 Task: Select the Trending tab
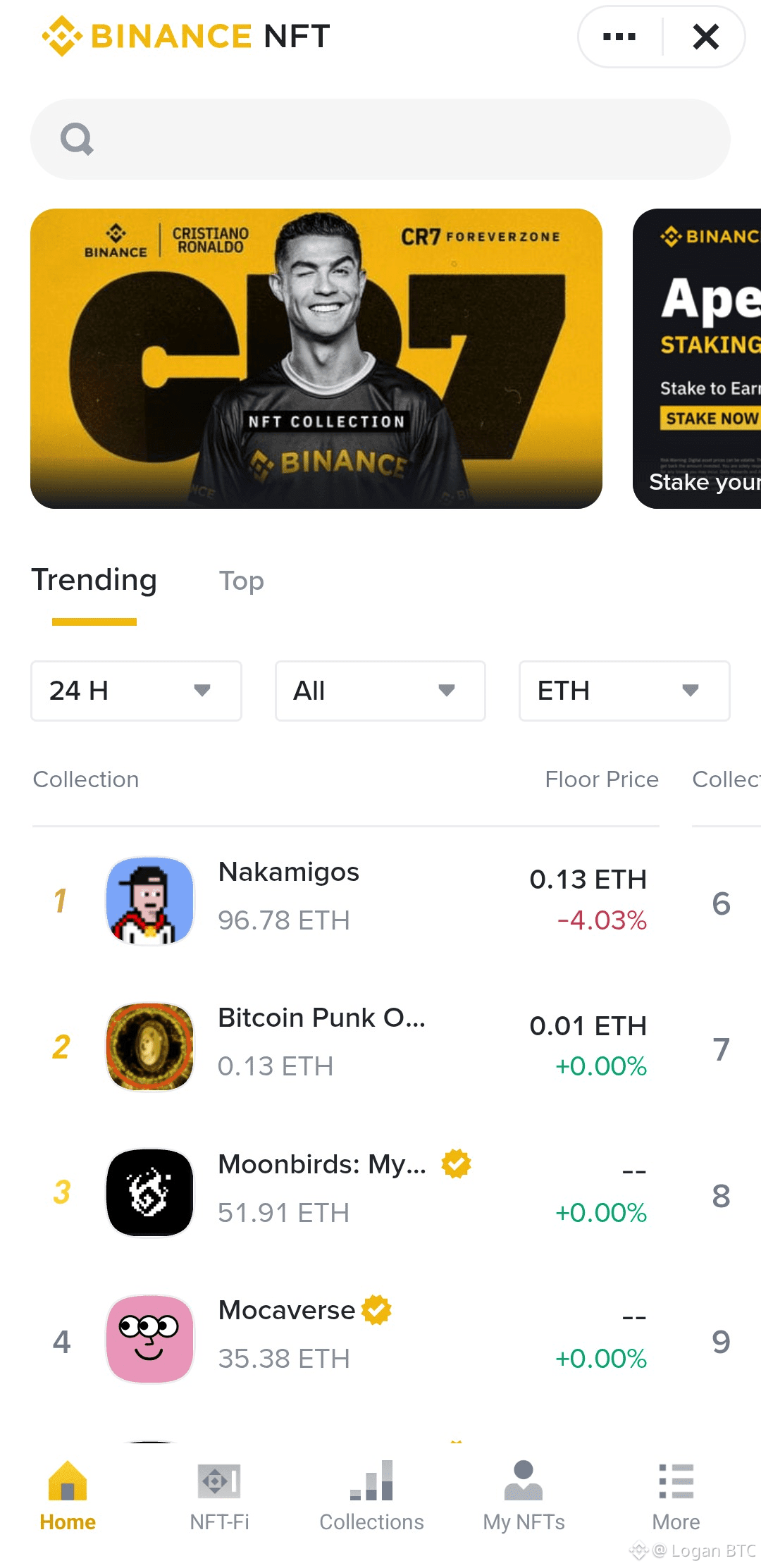tap(94, 581)
